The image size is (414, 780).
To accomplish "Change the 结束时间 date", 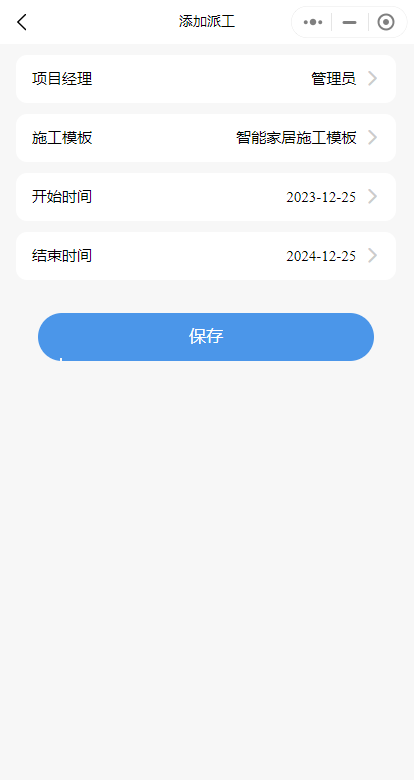I will tap(206, 256).
